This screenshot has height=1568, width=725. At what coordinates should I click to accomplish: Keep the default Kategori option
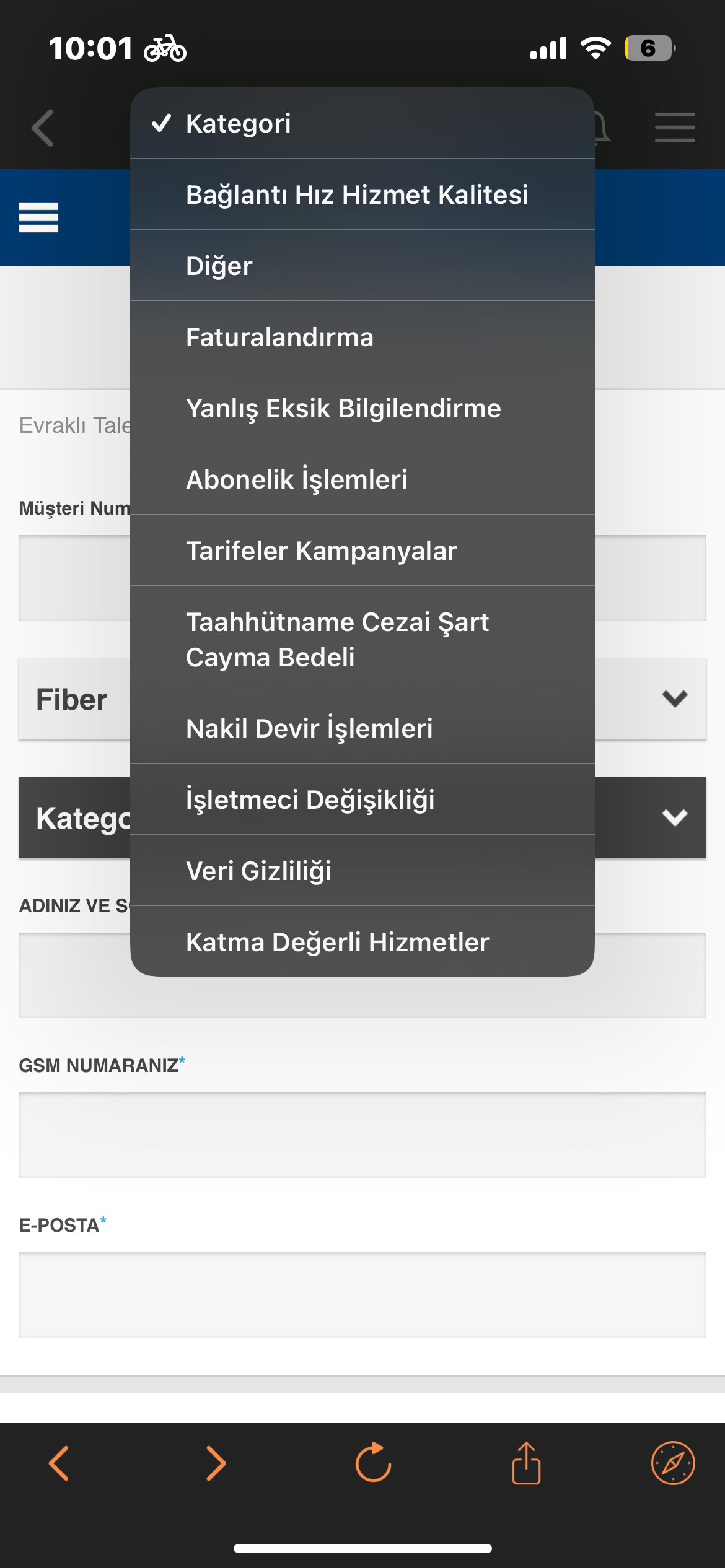point(362,123)
